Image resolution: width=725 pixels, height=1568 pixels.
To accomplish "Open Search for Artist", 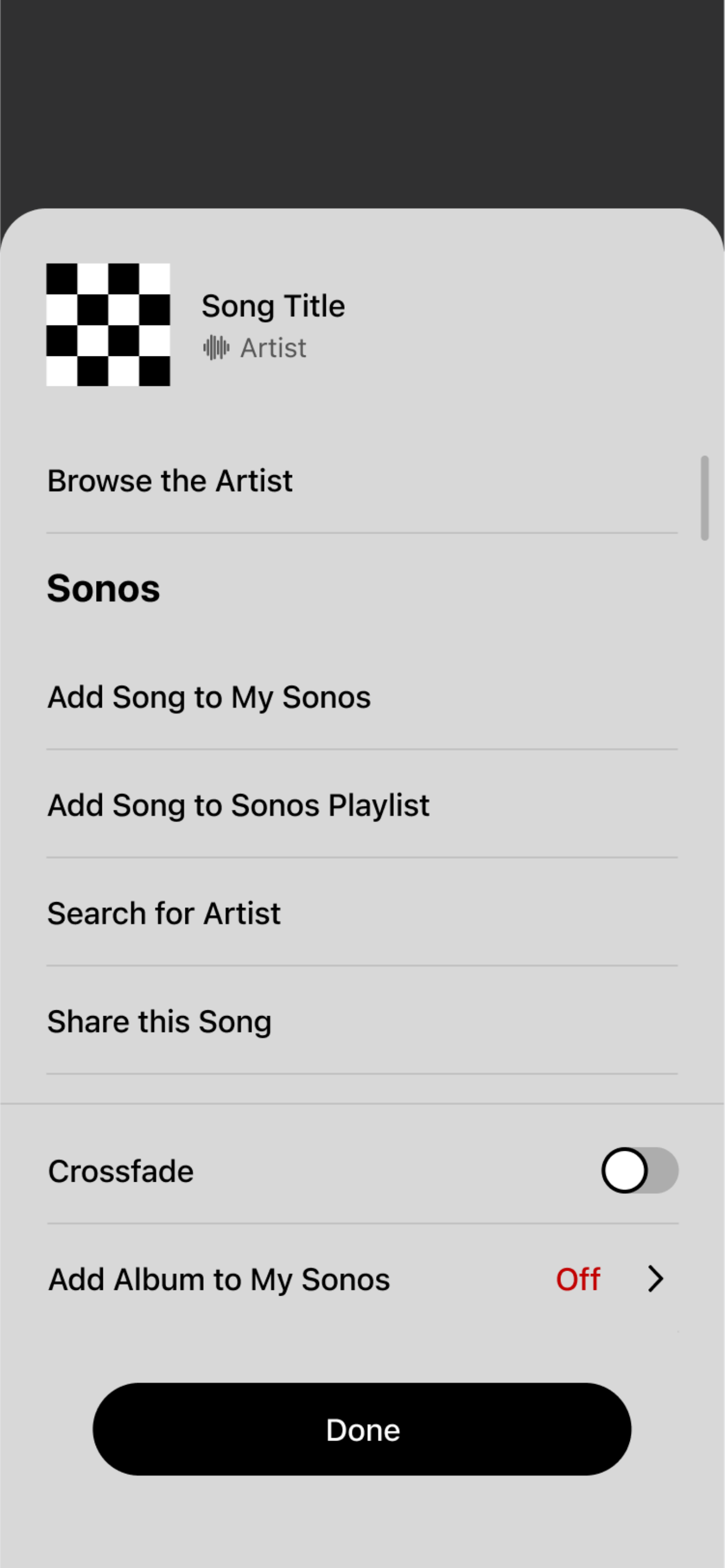I will (x=164, y=913).
